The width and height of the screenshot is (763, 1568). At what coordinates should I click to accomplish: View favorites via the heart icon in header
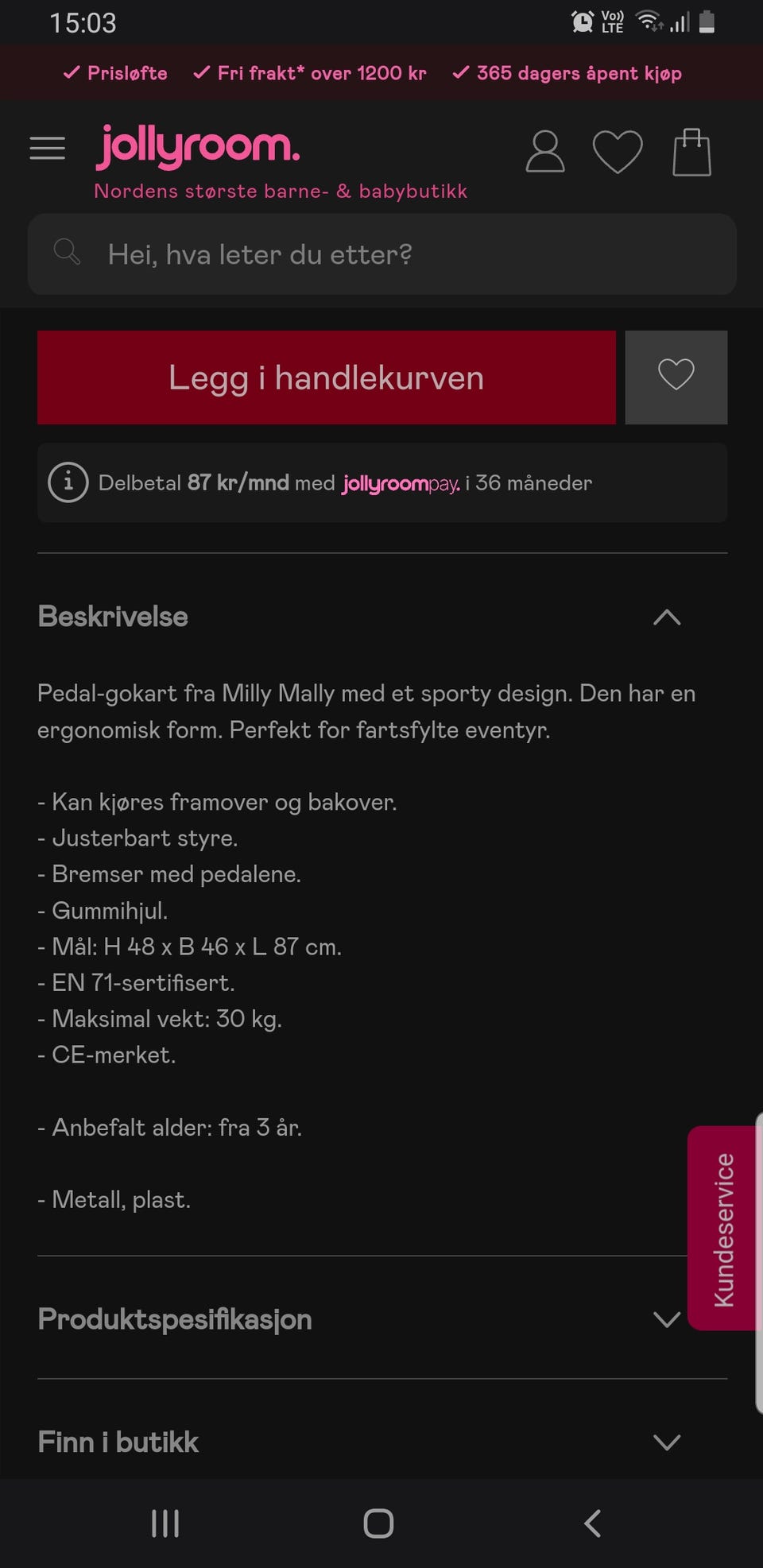click(618, 150)
